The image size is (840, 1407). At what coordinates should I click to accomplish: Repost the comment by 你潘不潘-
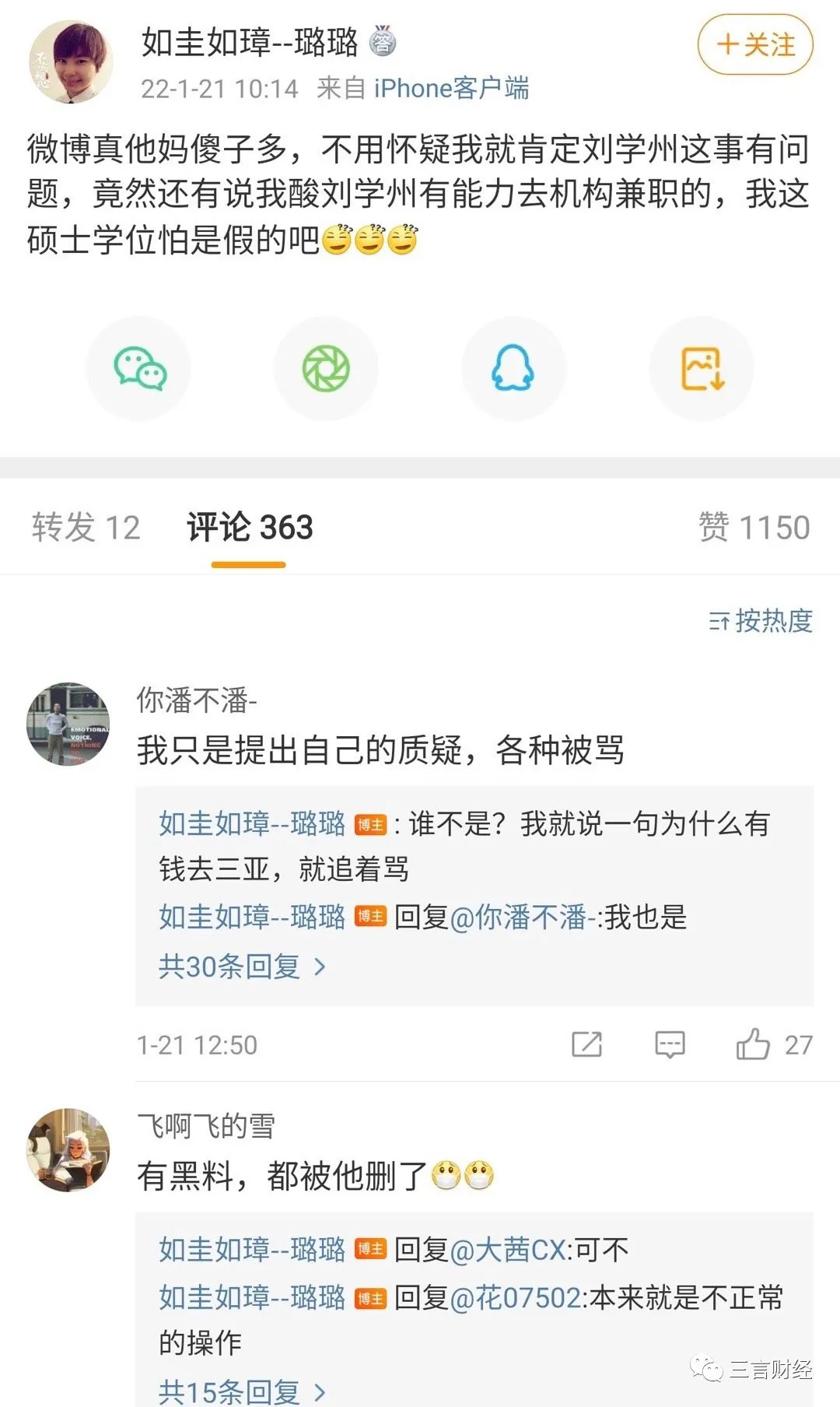(x=587, y=1044)
